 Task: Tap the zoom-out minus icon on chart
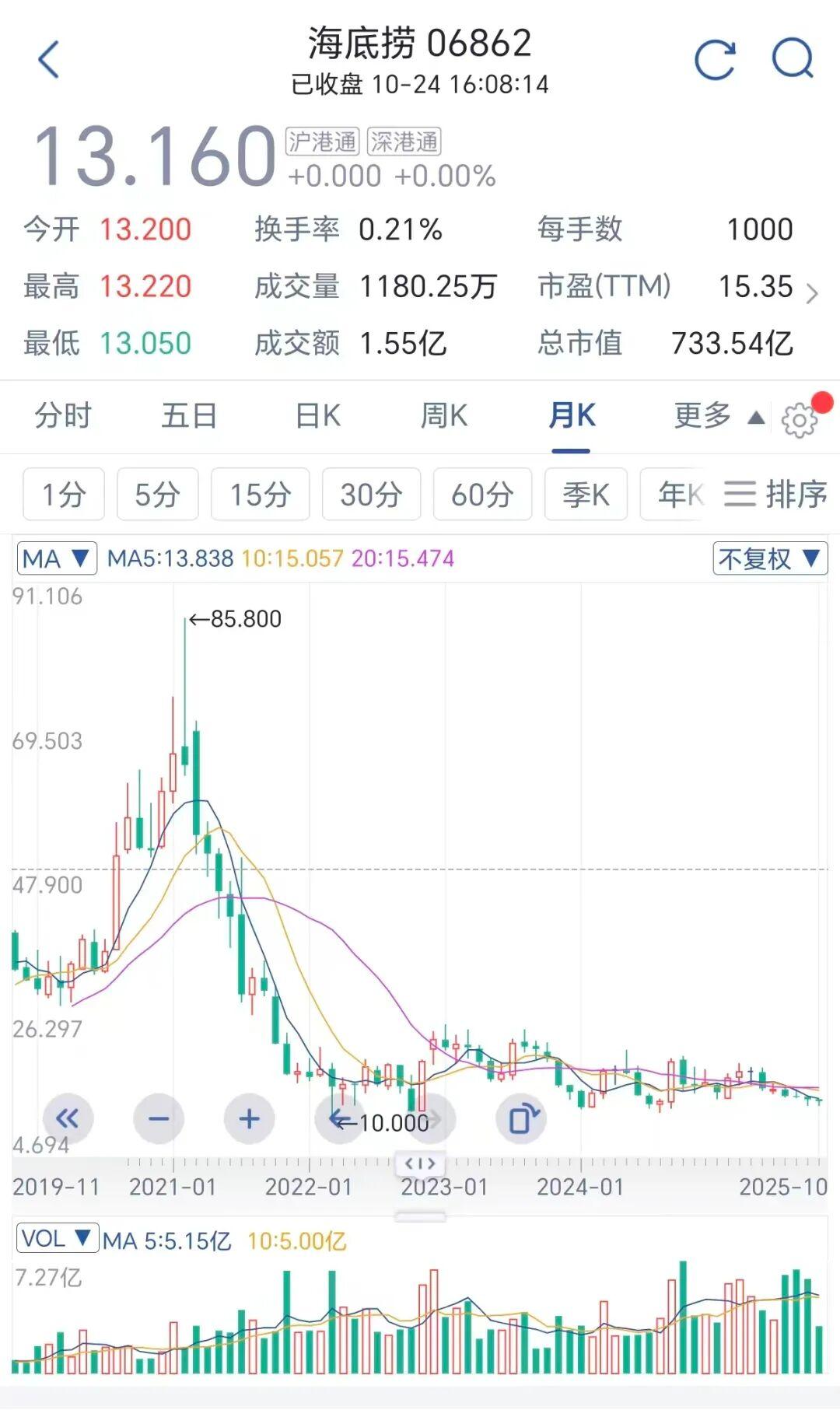click(x=159, y=1118)
